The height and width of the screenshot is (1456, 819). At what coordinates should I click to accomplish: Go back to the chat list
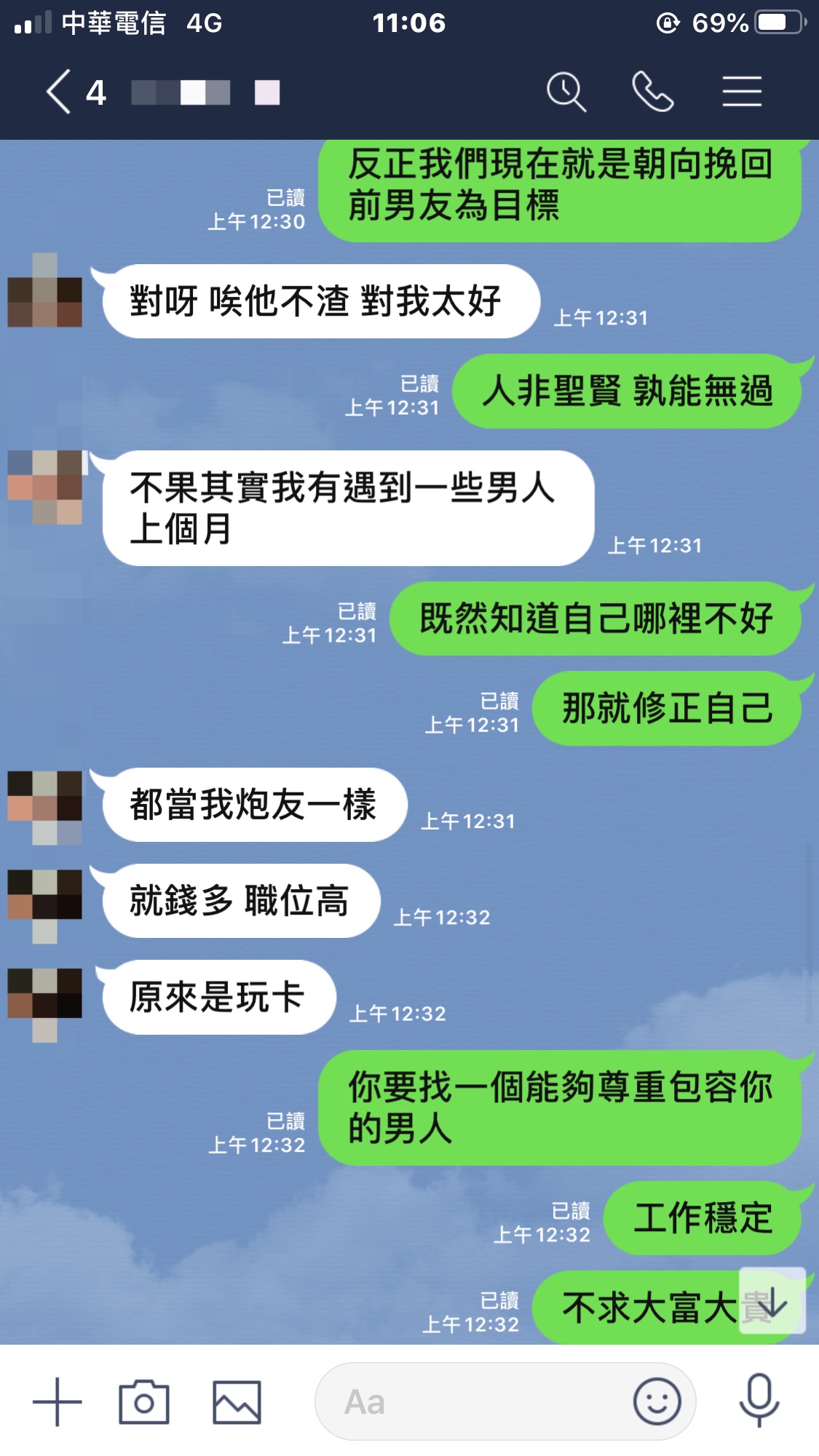pos(60,92)
